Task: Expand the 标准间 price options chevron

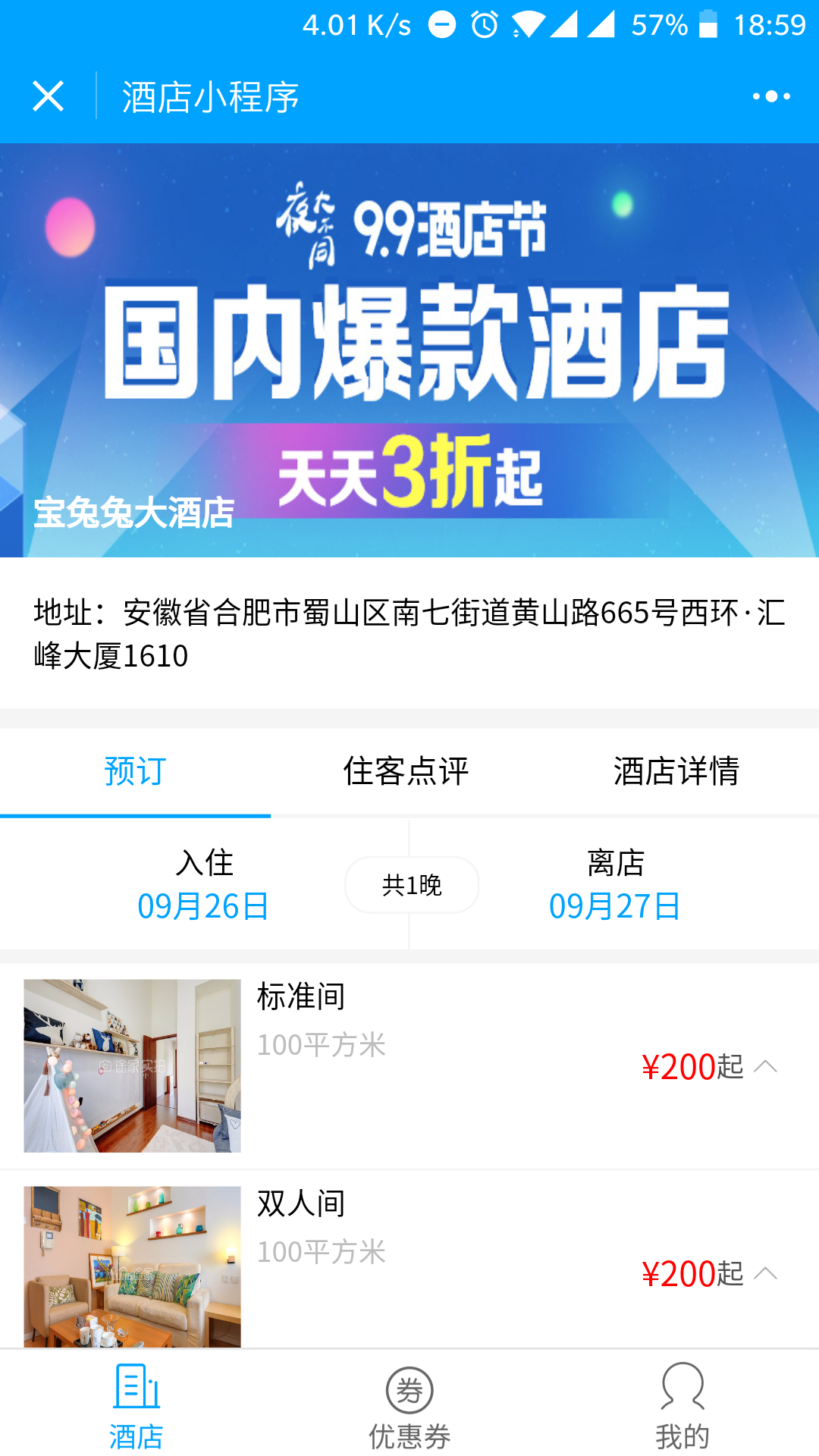Action: pyautogui.click(x=766, y=1066)
